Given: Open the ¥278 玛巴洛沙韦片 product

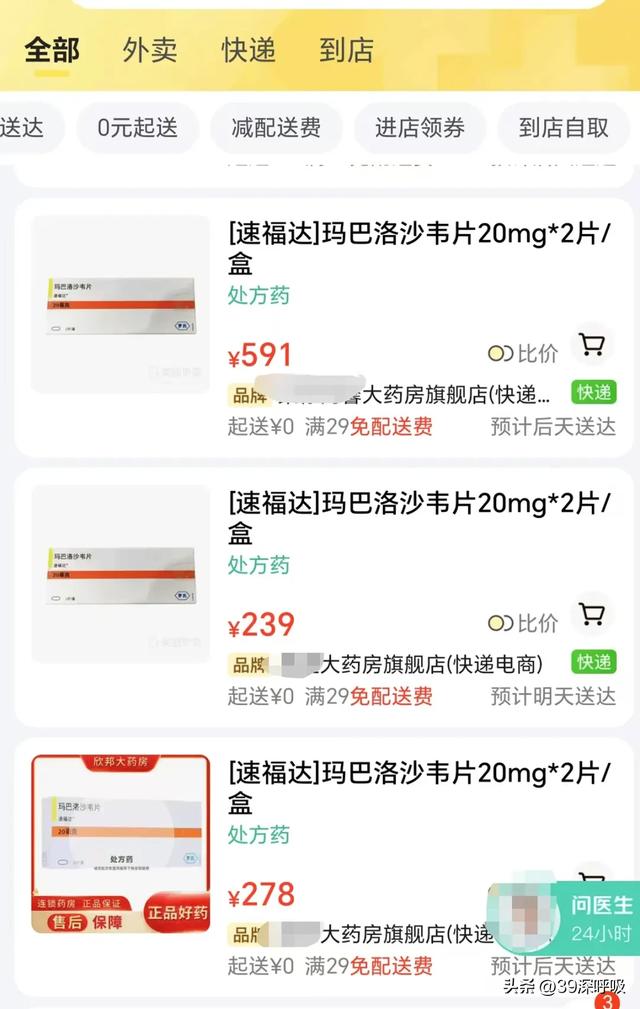Looking at the screenshot, I should click(420, 787).
